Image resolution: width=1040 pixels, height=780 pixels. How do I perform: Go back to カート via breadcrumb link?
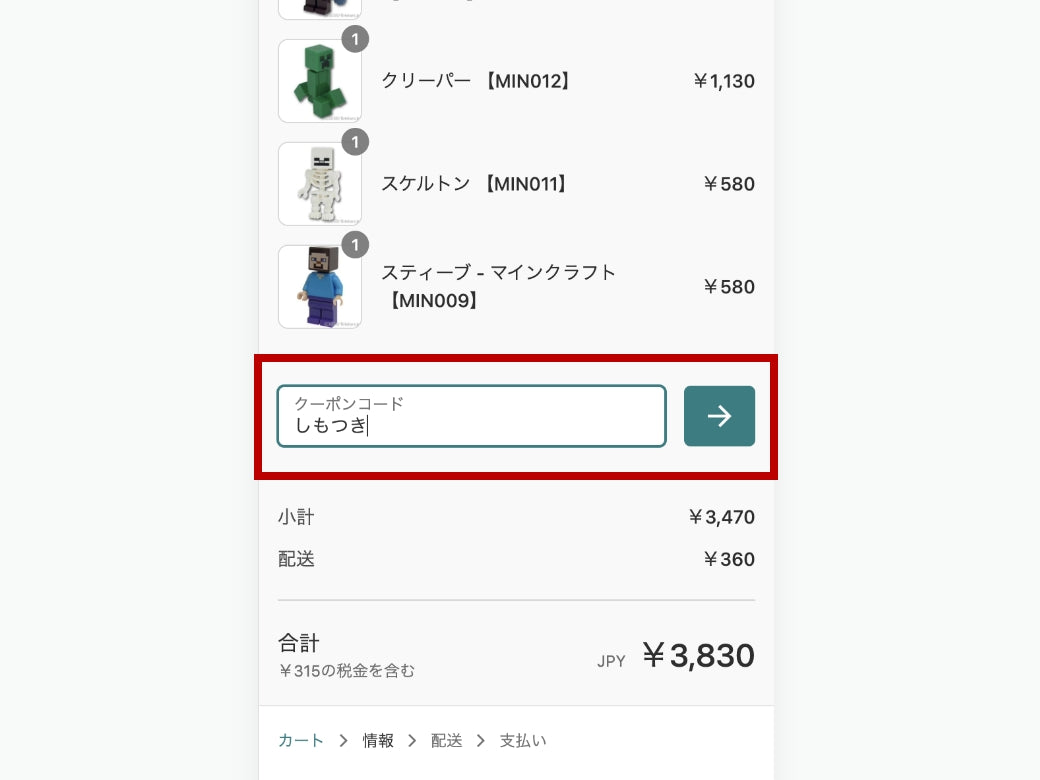[300, 741]
